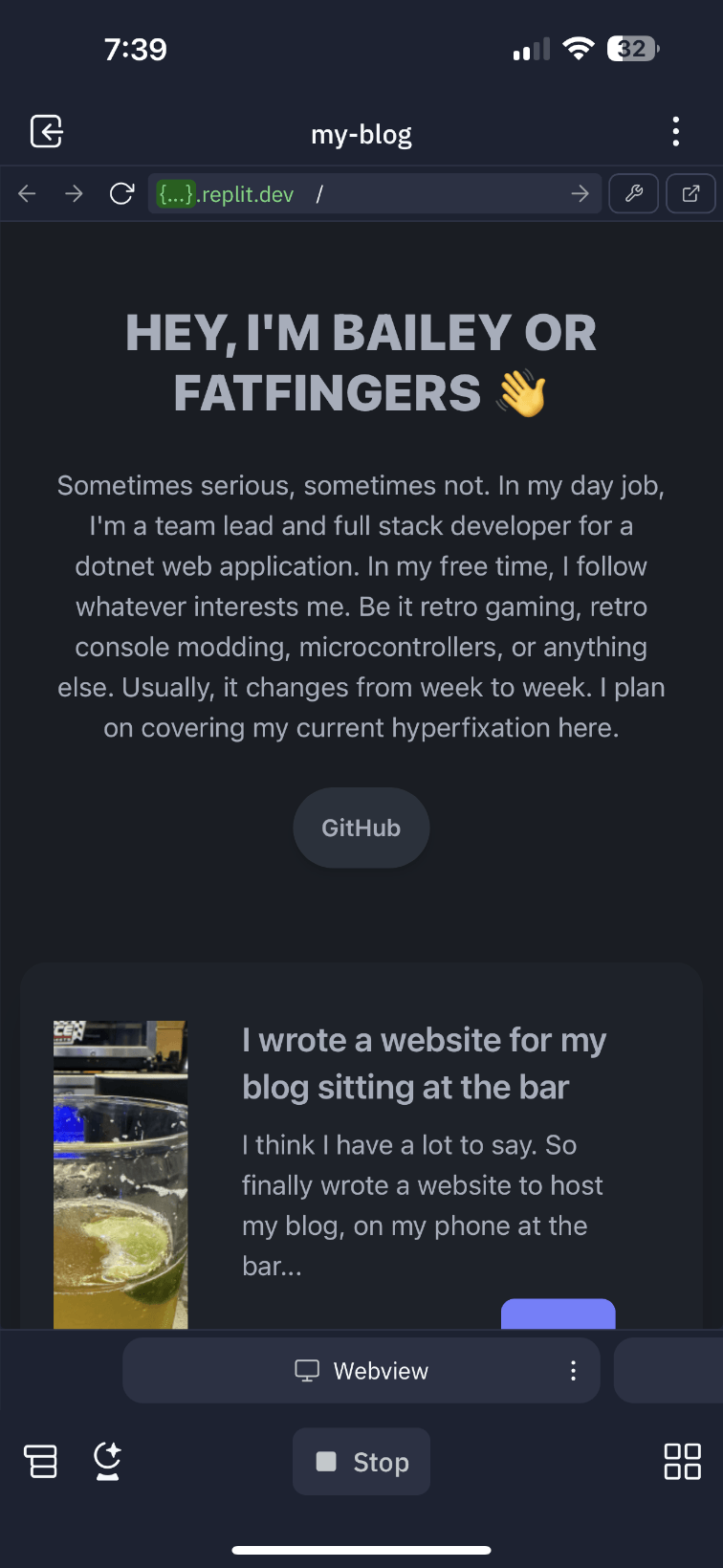
Task: Select the Webview tab
Action: click(361, 1371)
